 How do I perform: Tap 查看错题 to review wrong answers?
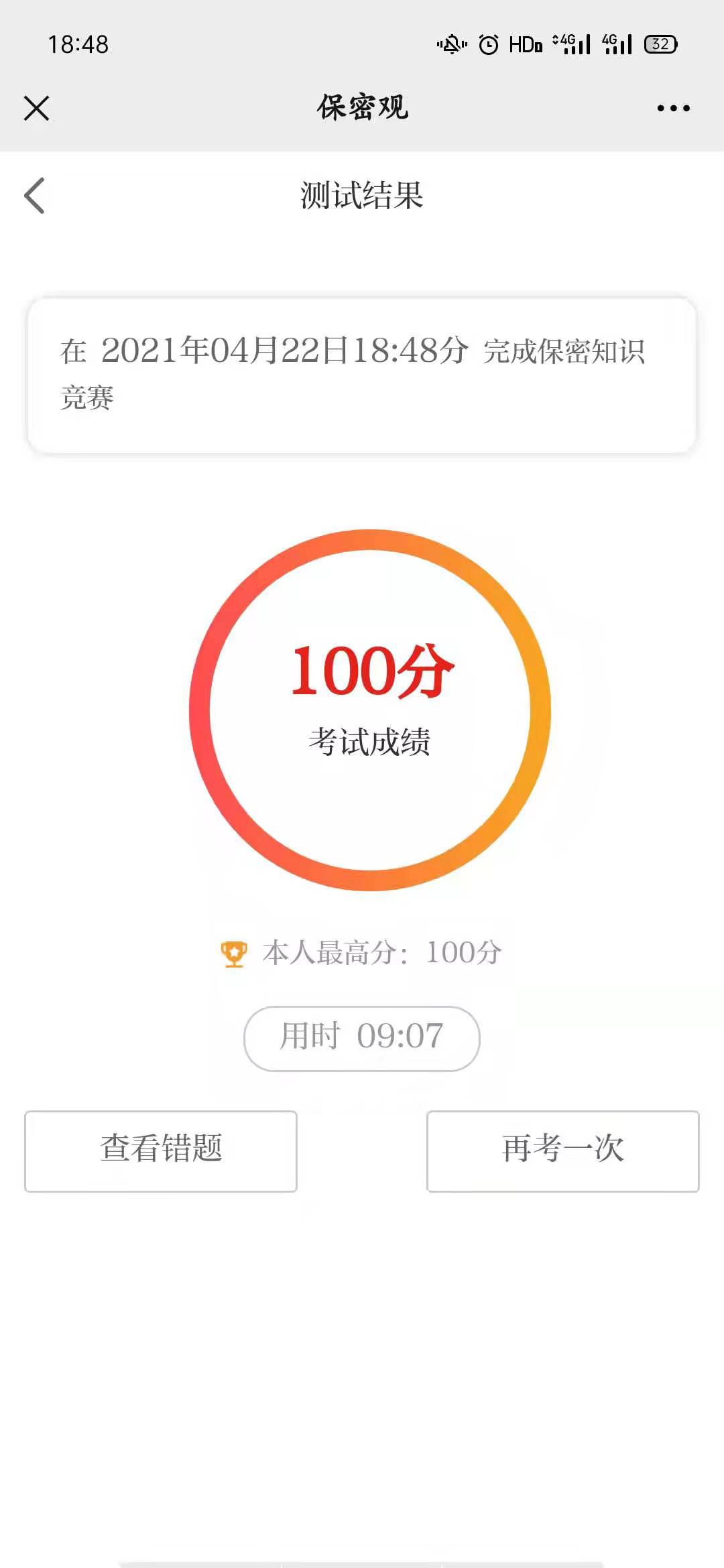pos(161,1151)
